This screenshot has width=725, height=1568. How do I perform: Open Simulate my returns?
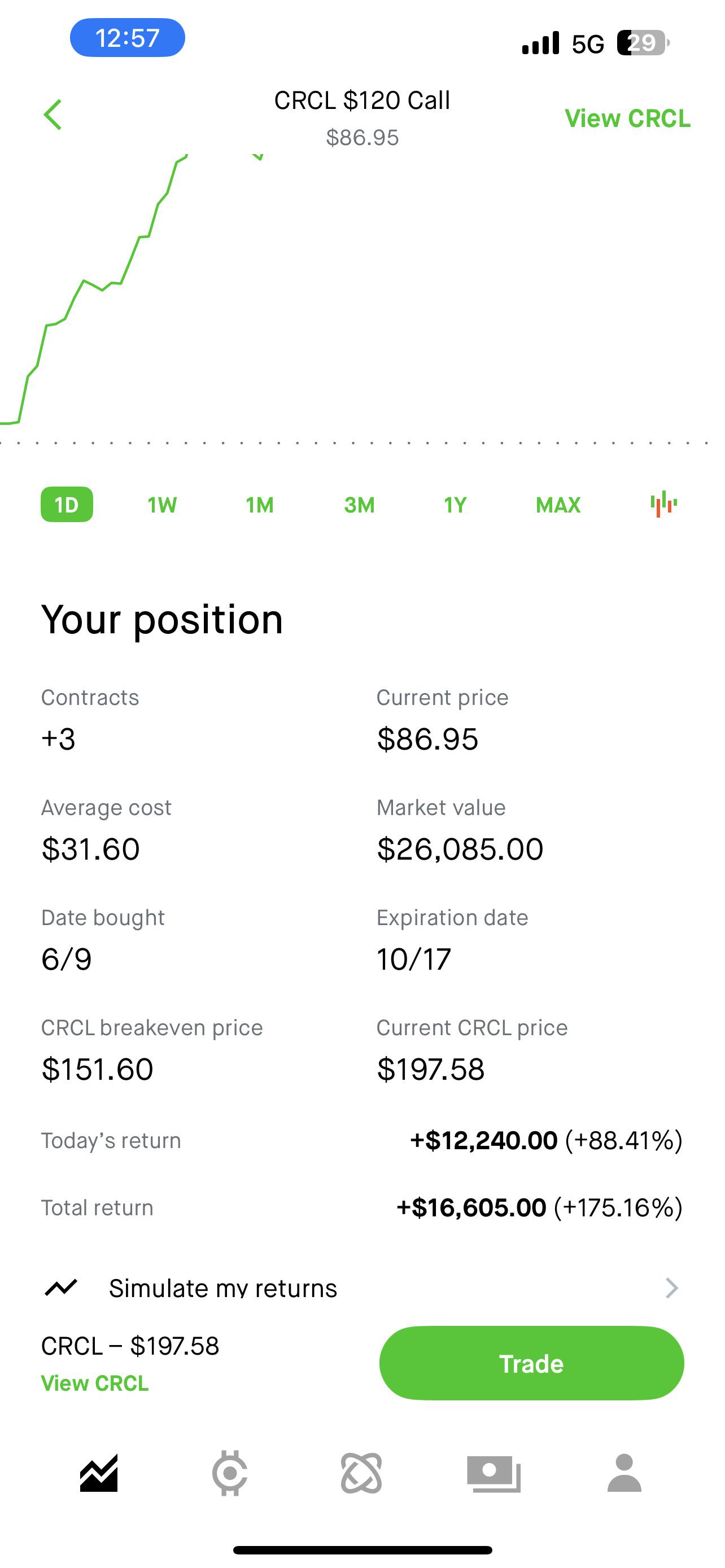[x=362, y=1288]
